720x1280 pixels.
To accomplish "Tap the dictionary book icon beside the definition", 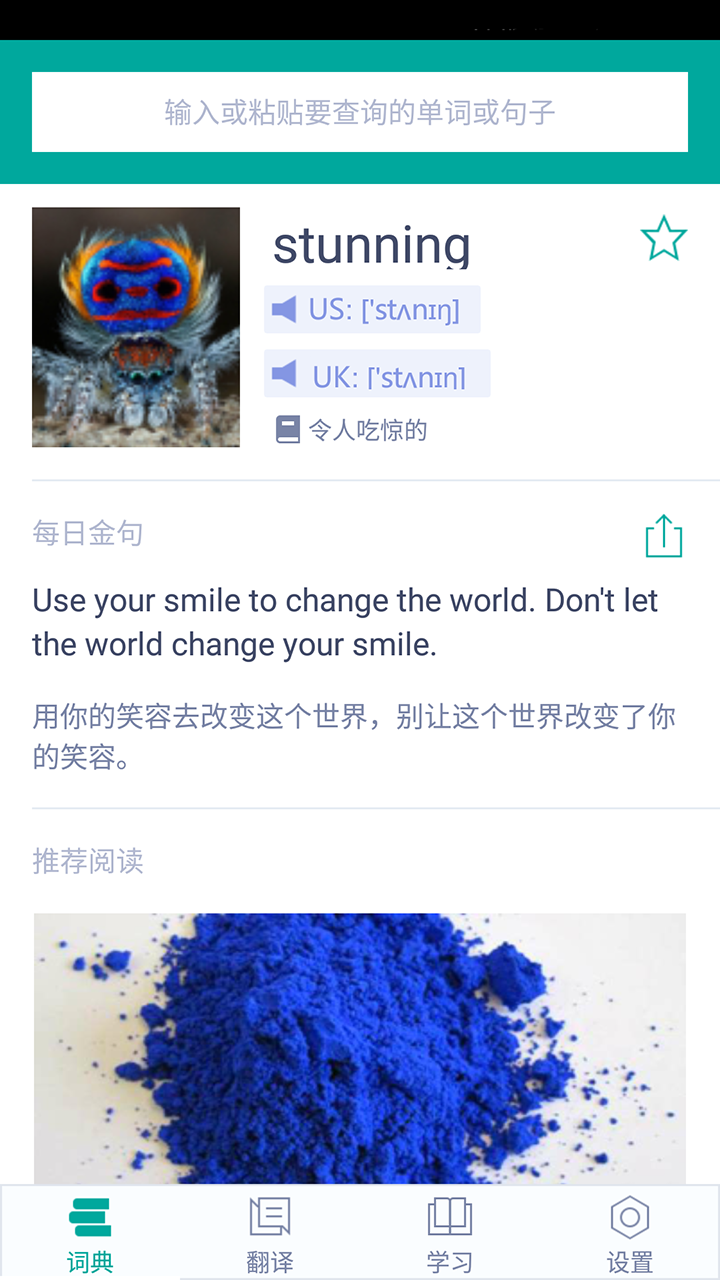I will (287, 429).
